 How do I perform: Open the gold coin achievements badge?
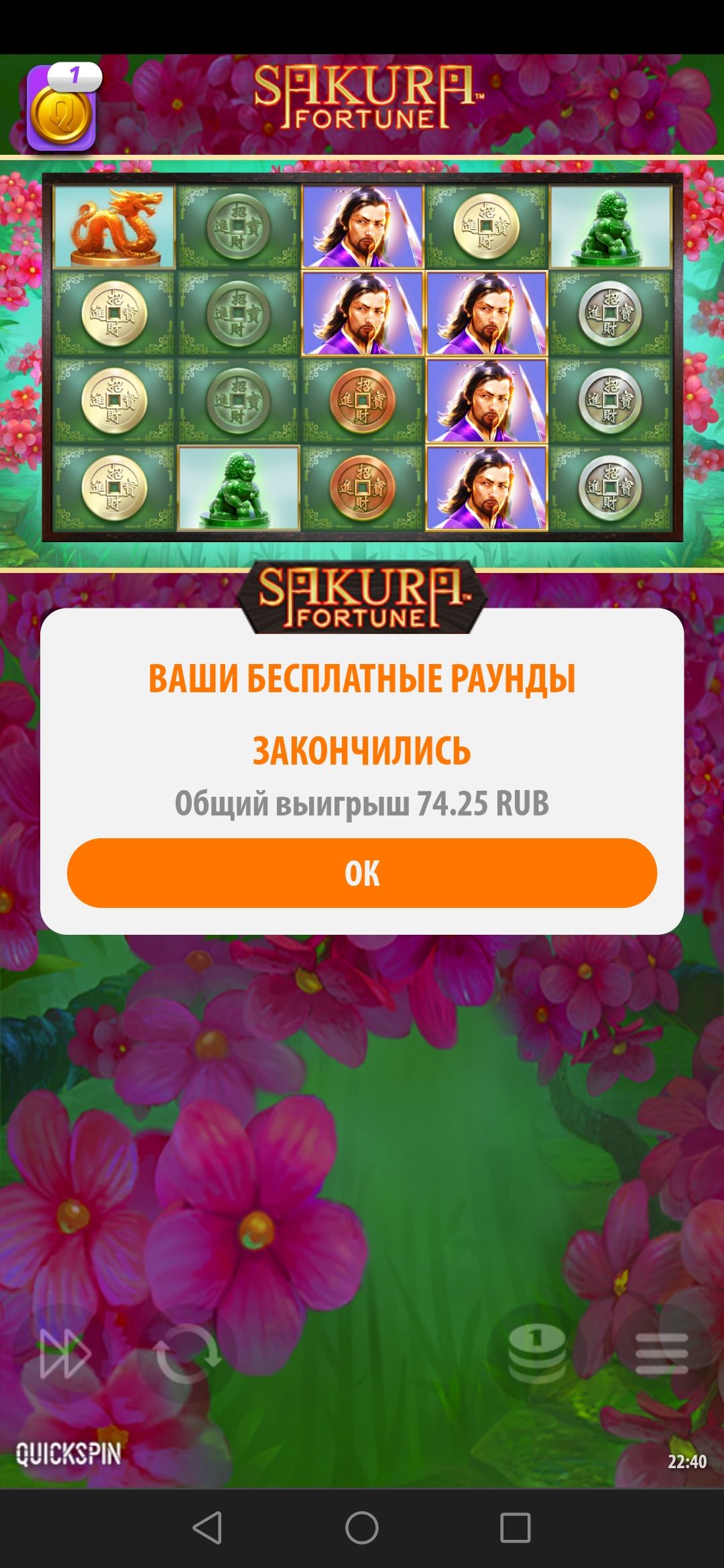[62, 110]
